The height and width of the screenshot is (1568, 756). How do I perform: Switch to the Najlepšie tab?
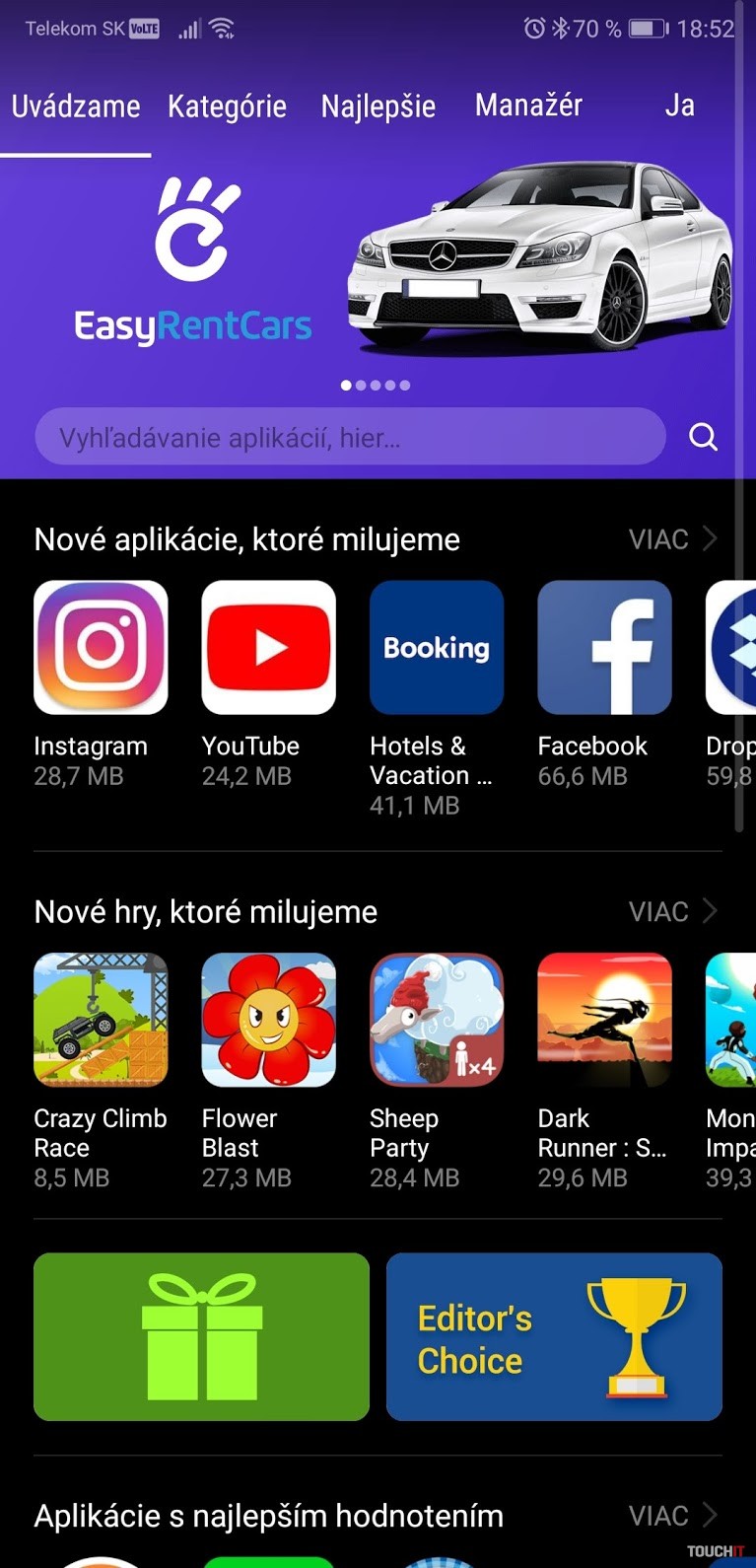point(378,107)
